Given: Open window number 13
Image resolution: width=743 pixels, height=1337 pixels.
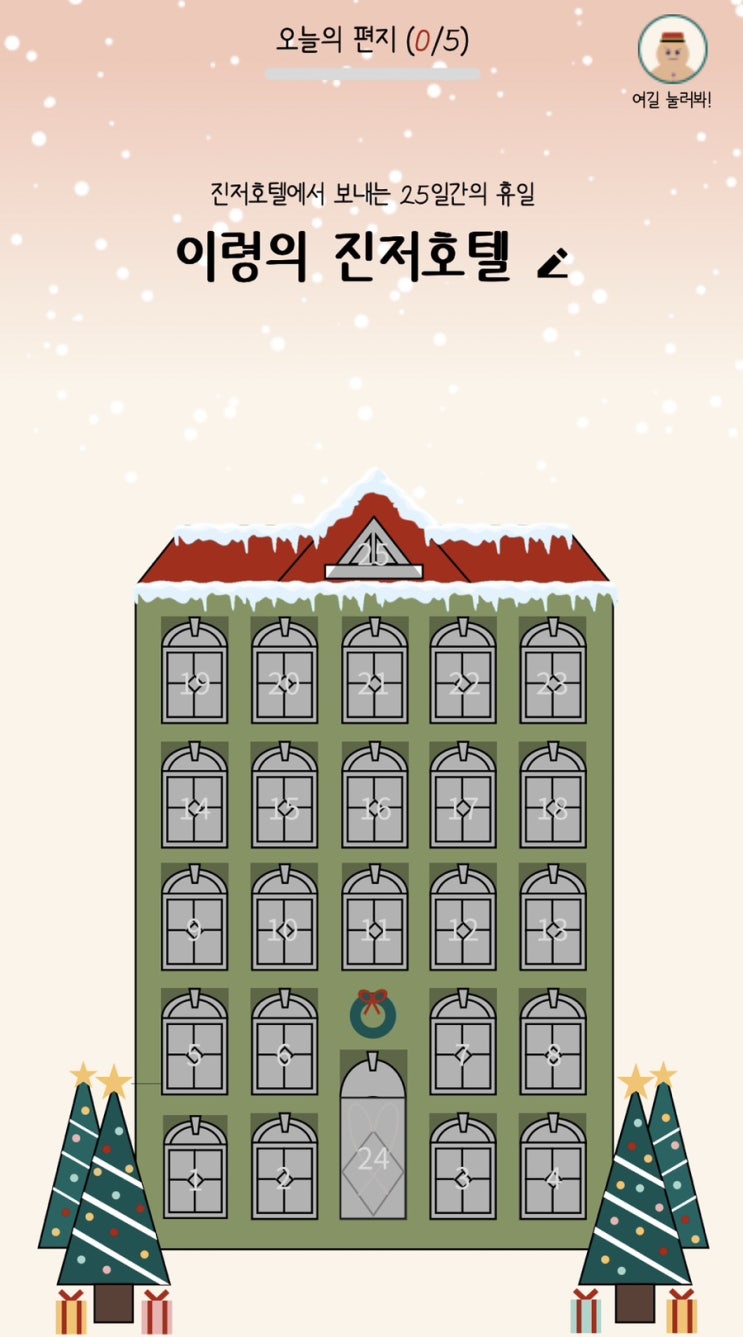Looking at the screenshot, I should [x=553, y=923].
